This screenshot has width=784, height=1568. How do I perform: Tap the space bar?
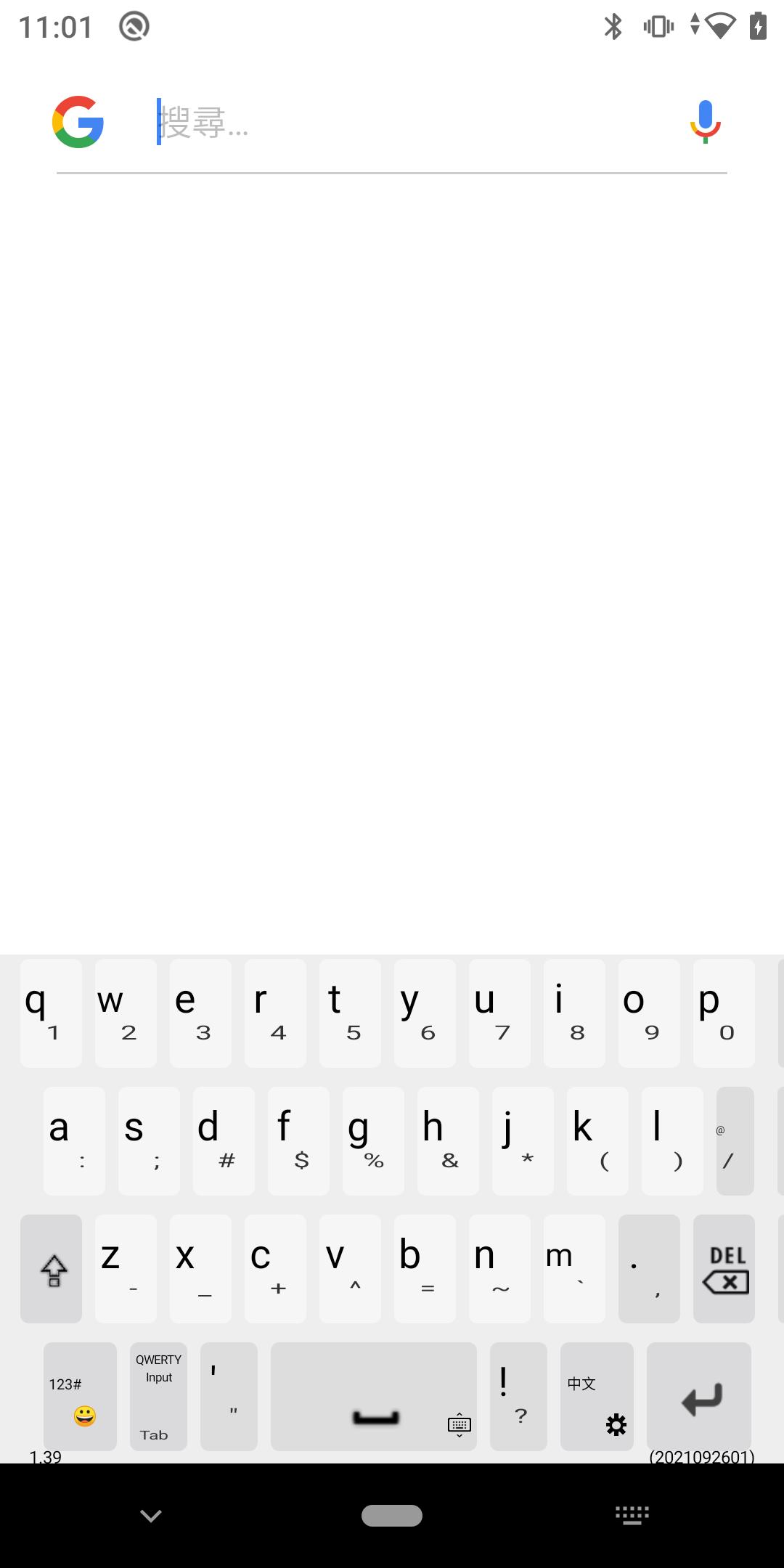pyautogui.click(x=374, y=1396)
